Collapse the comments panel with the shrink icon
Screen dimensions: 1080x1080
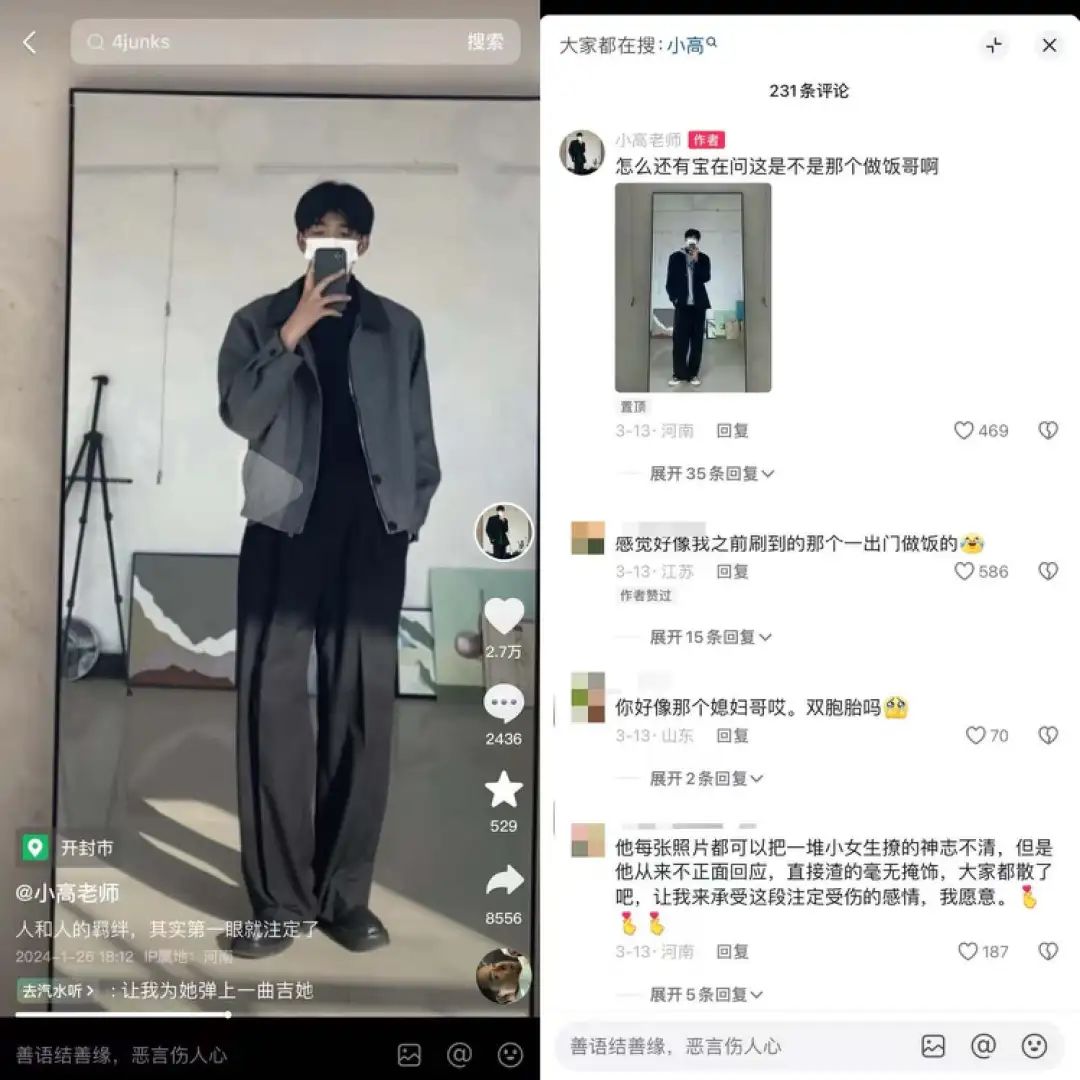point(993,45)
